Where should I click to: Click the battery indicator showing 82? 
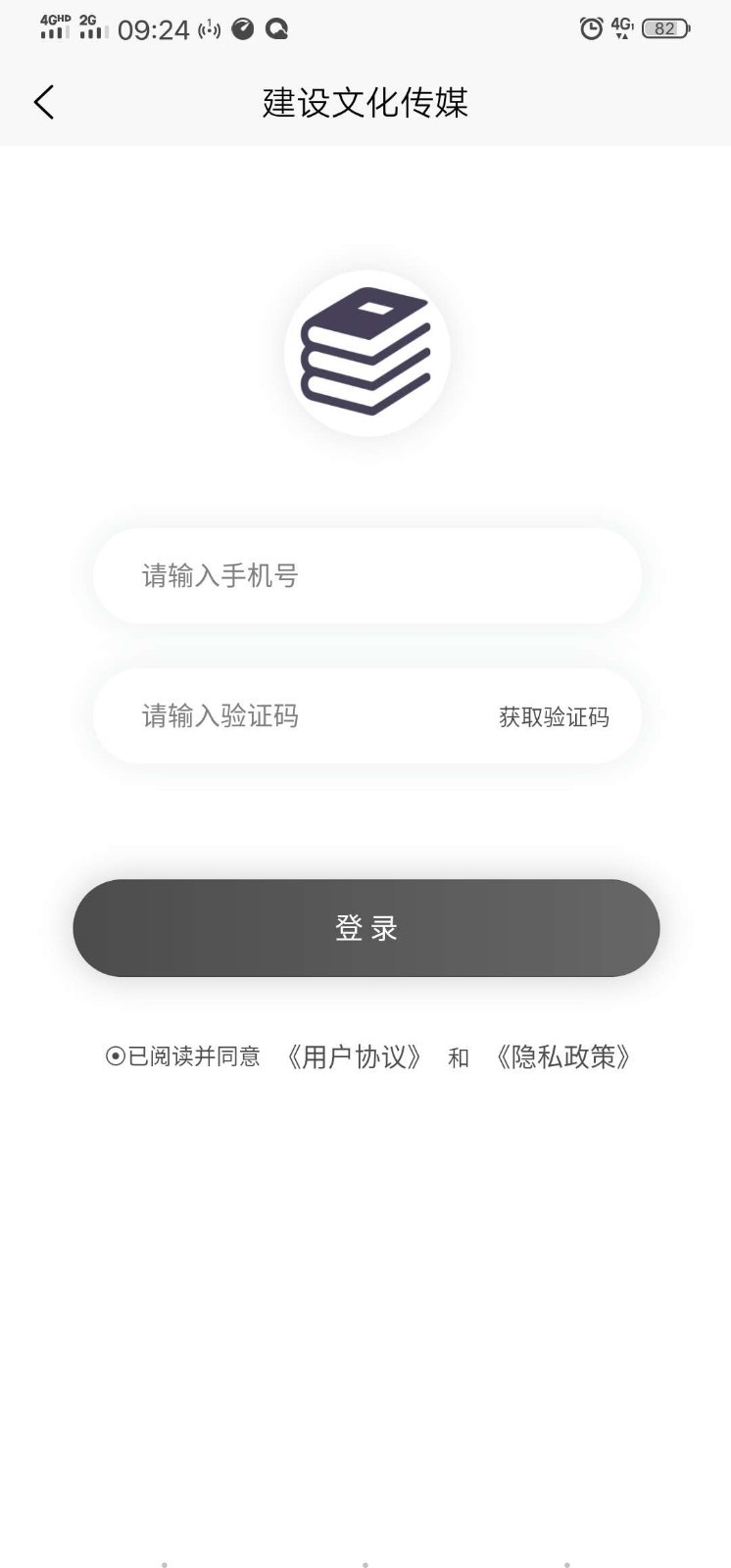pos(664,28)
